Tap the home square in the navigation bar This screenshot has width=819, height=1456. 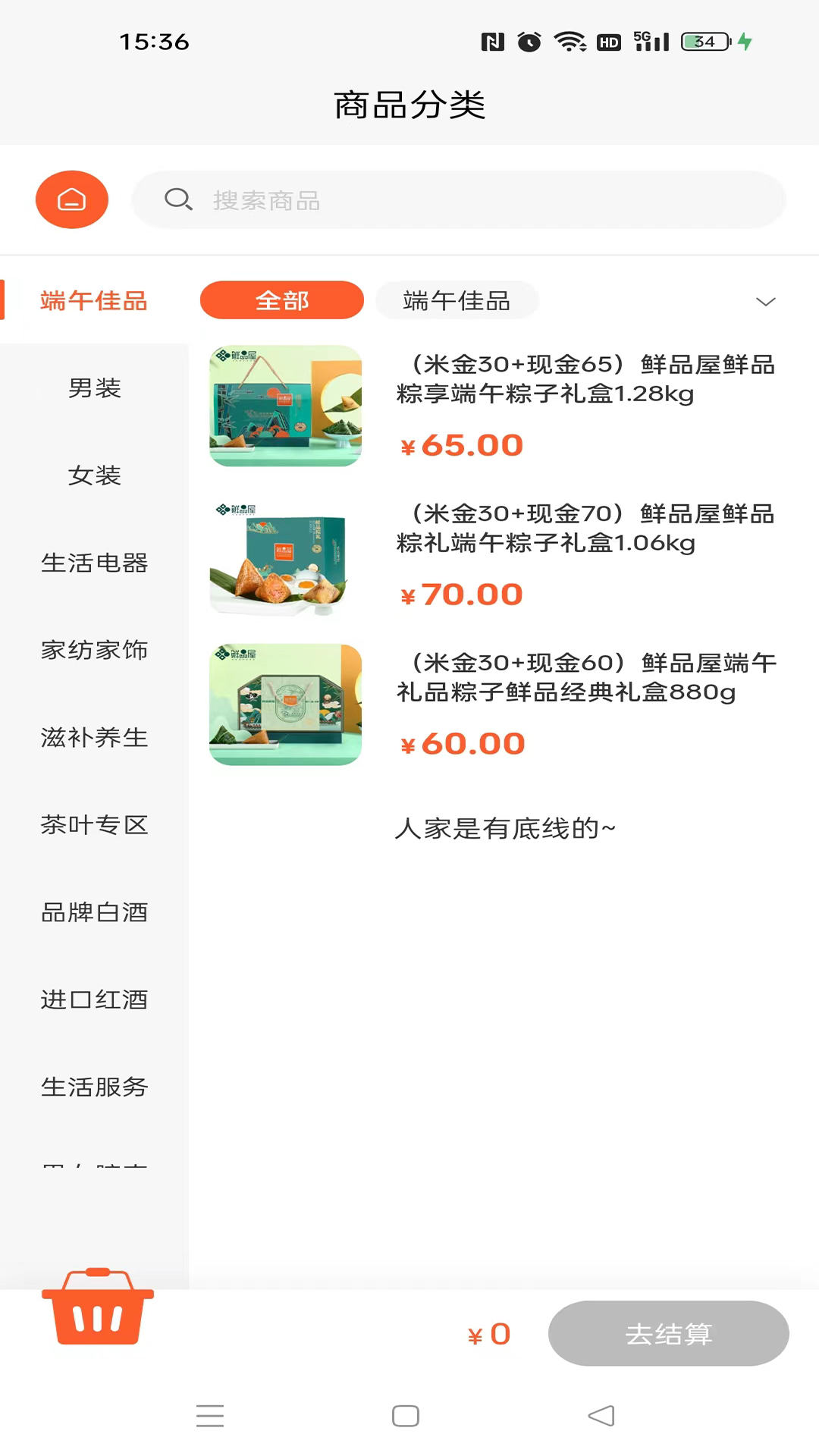tap(406, 1415)
